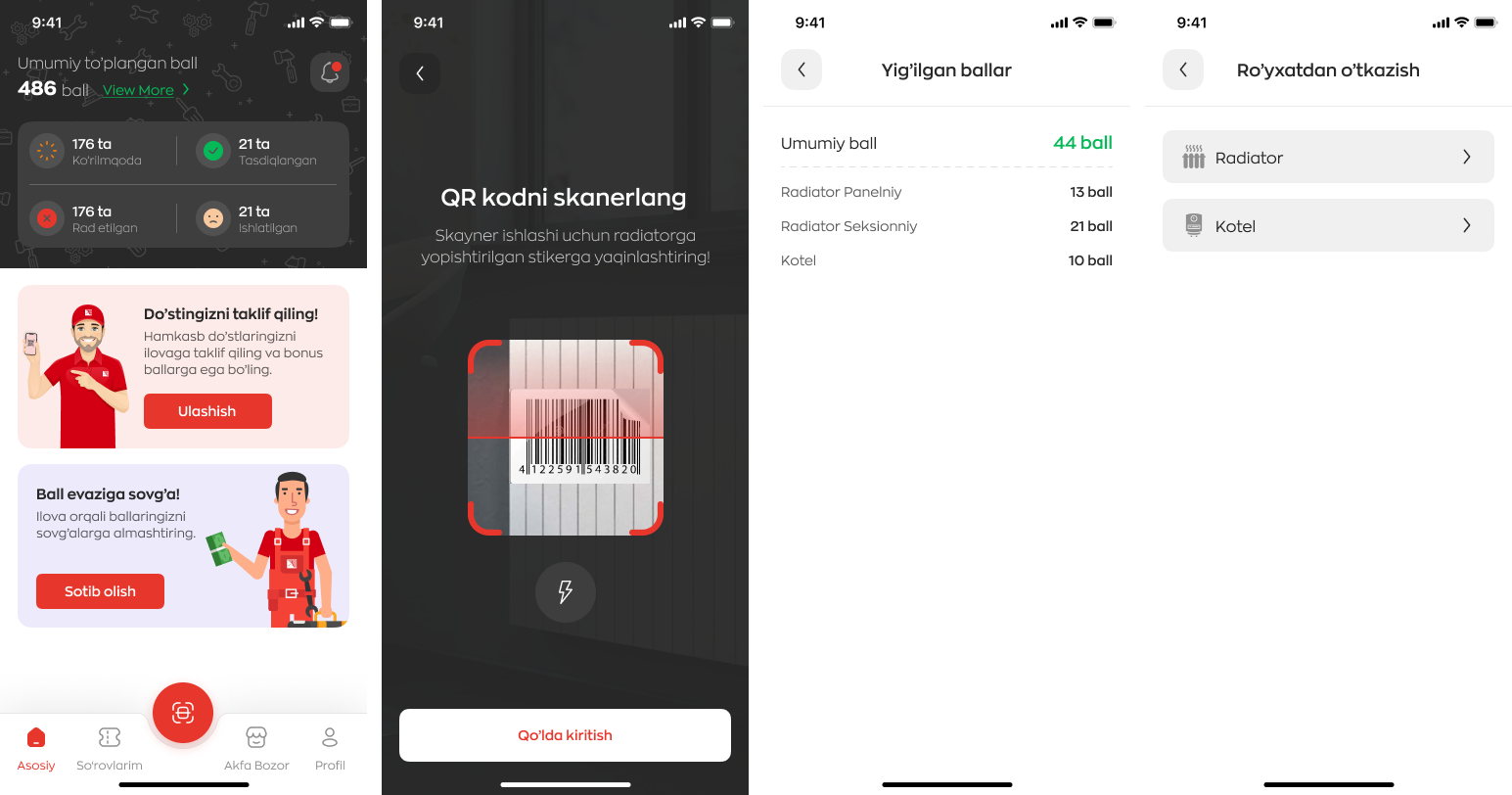Open the Radiator row
The image size is (1512, 795).
click(x=1328, y=157)
